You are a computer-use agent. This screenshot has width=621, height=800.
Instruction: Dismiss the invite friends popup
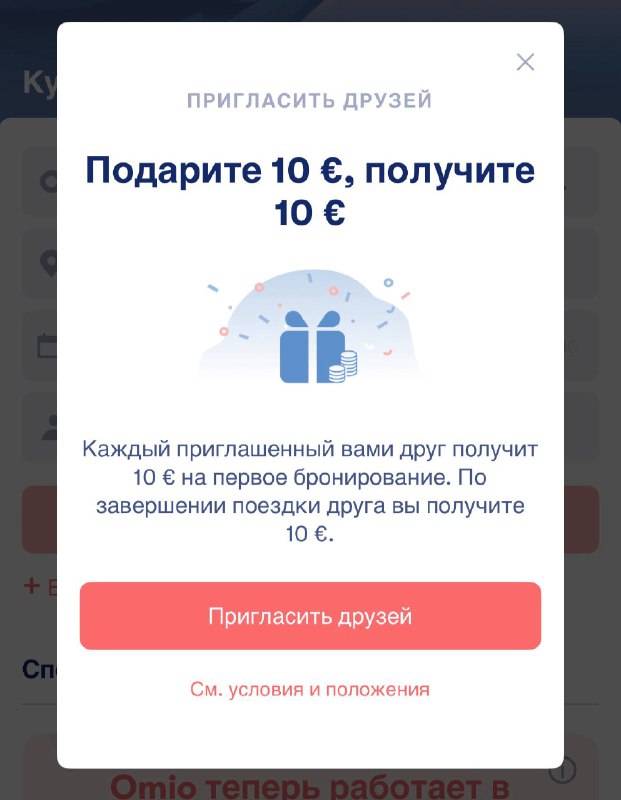tap(525, 62)
